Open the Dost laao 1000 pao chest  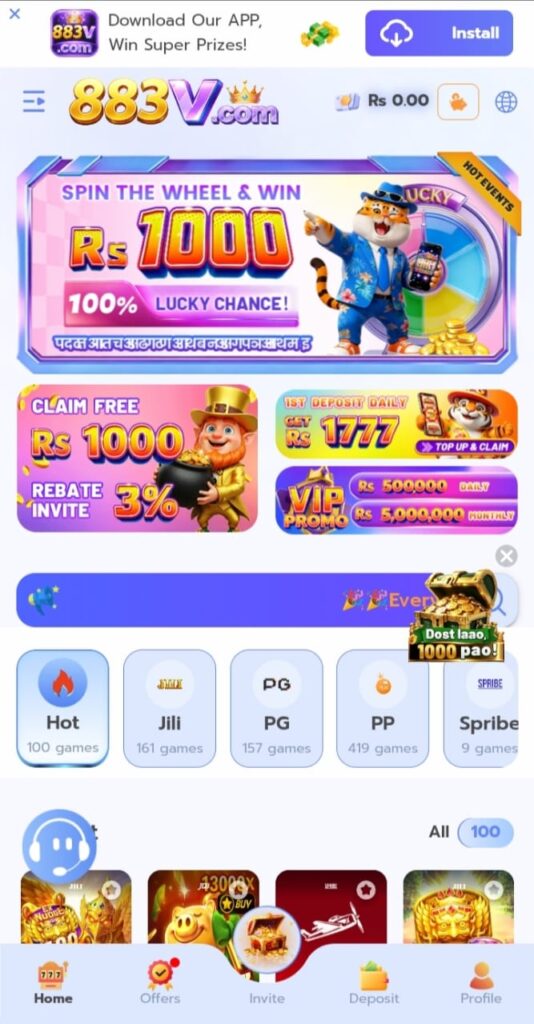[x=457, y=615]
